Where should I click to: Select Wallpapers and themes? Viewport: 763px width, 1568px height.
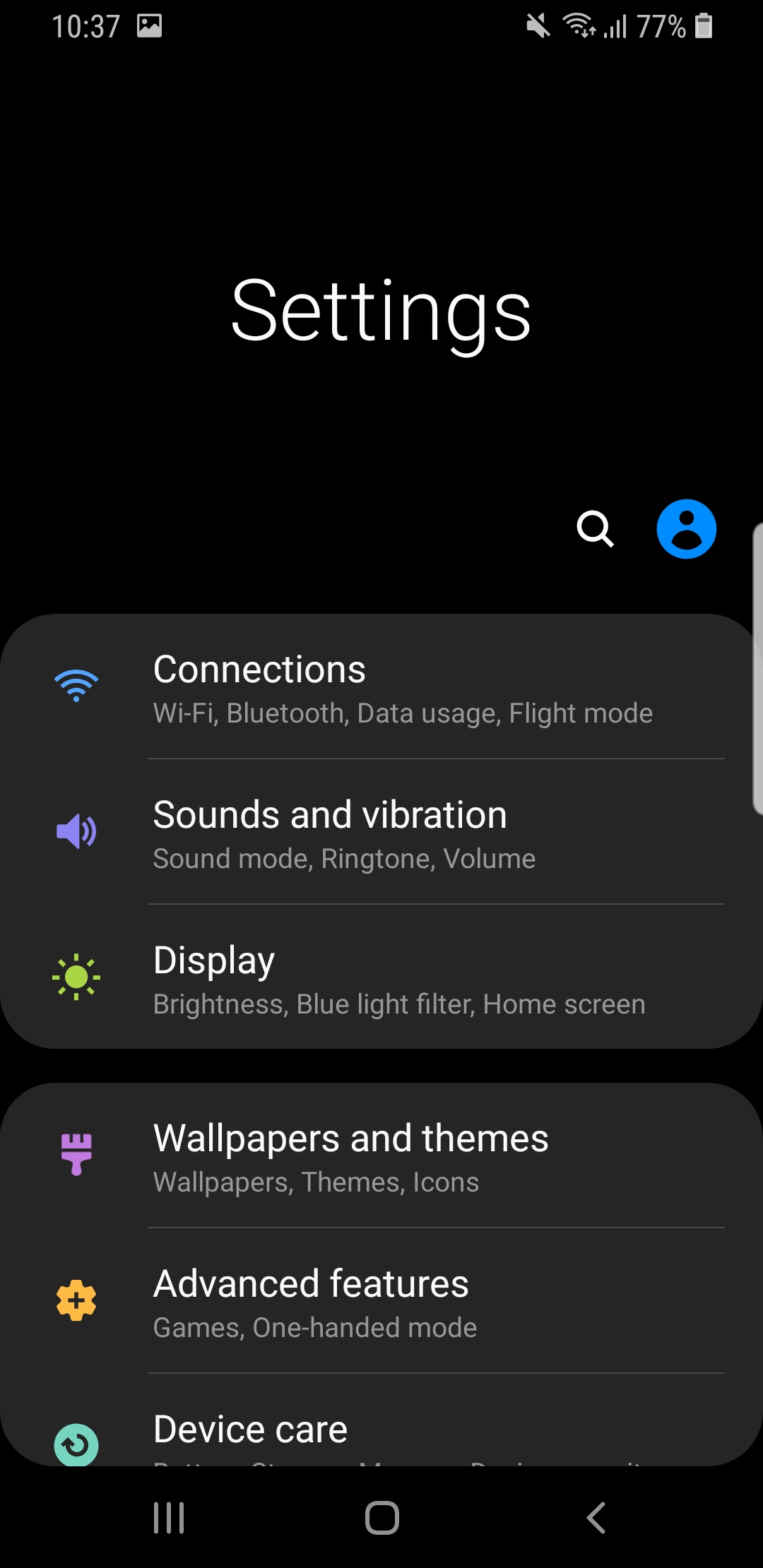381,1158
